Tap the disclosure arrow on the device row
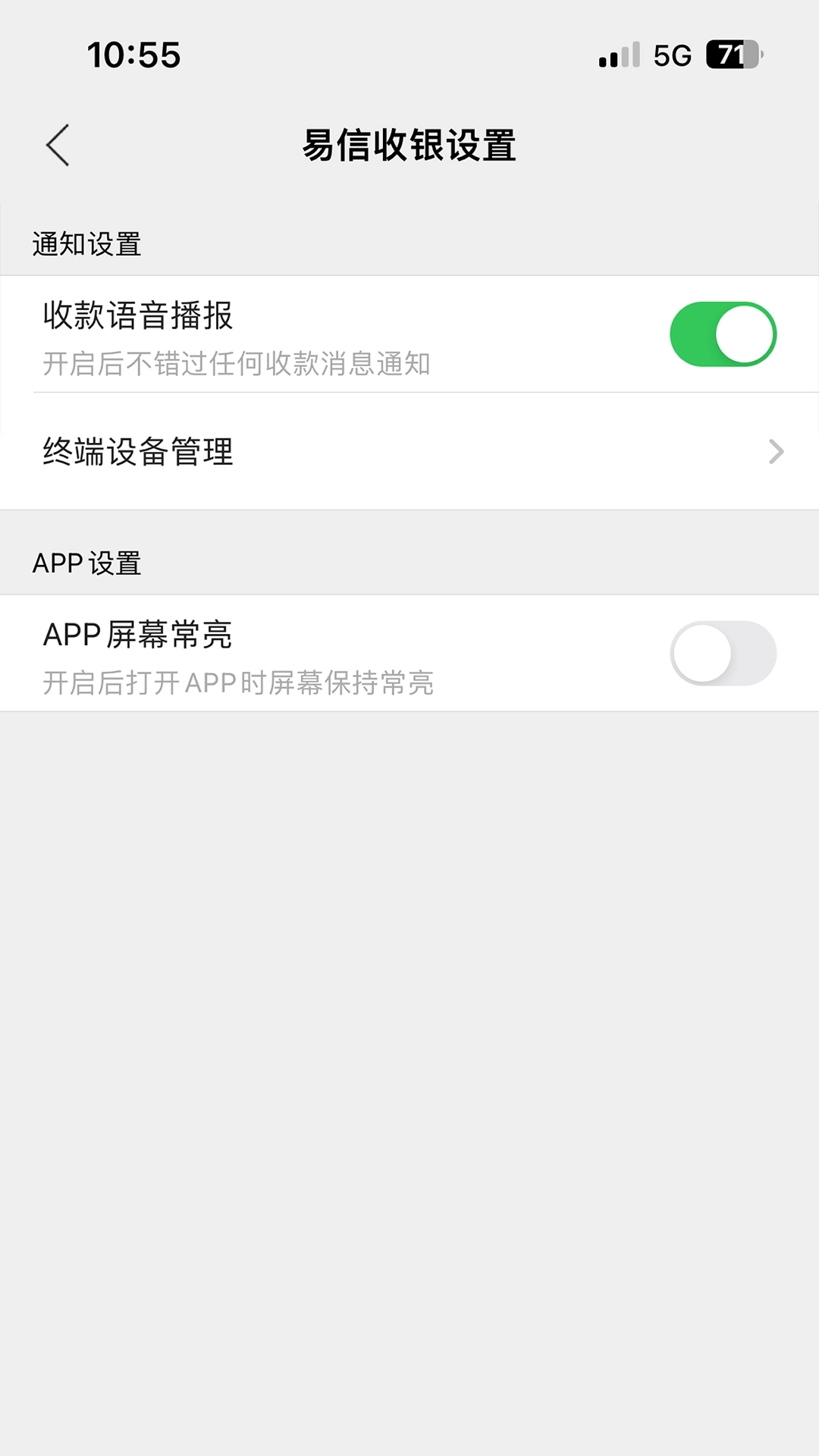Screen dimensions: 819x1456 coord(775,452)
